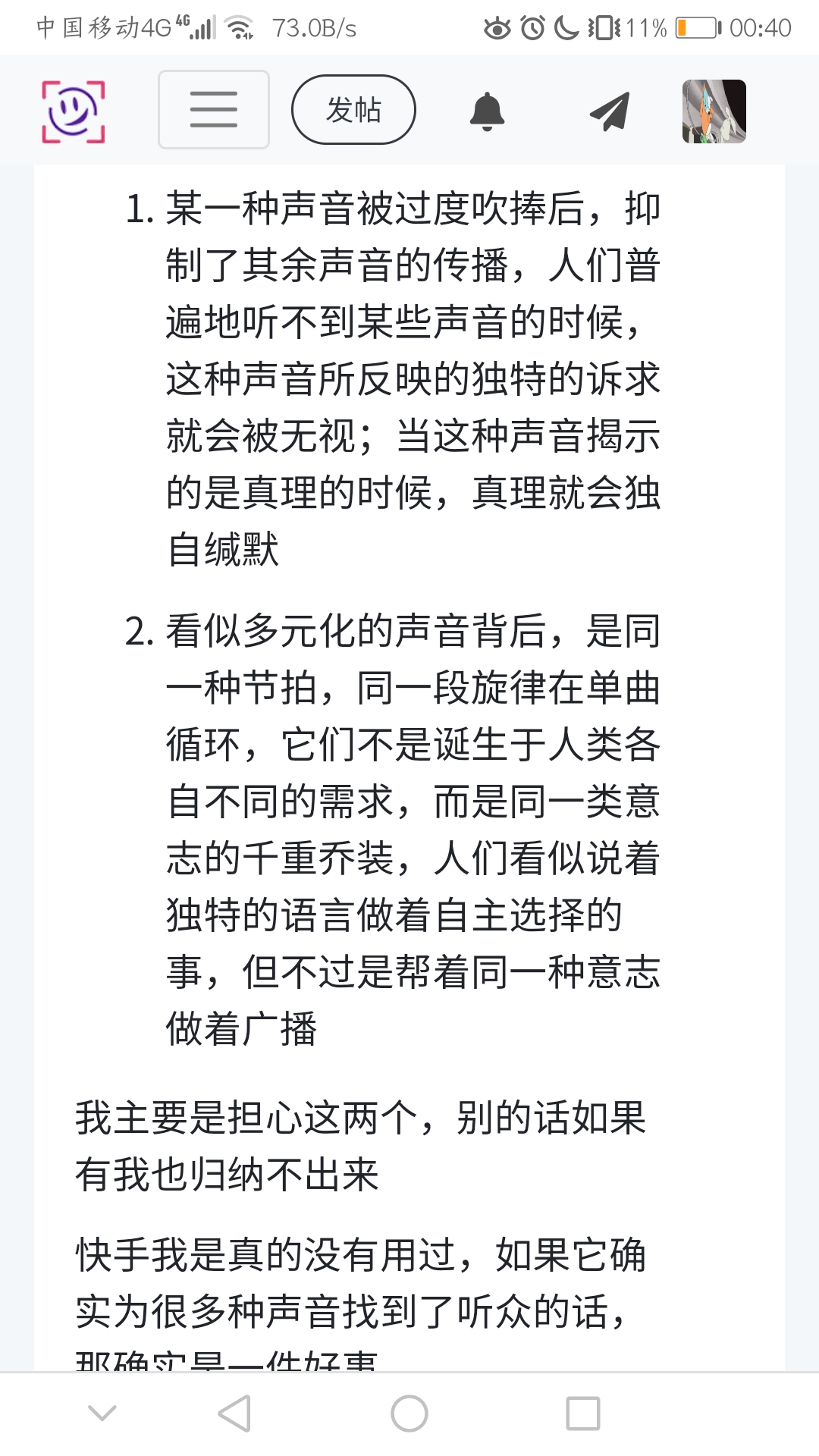Open the profile avatar menu
The height and width of the screenshot is (1456, 819).
click(714, 111)
